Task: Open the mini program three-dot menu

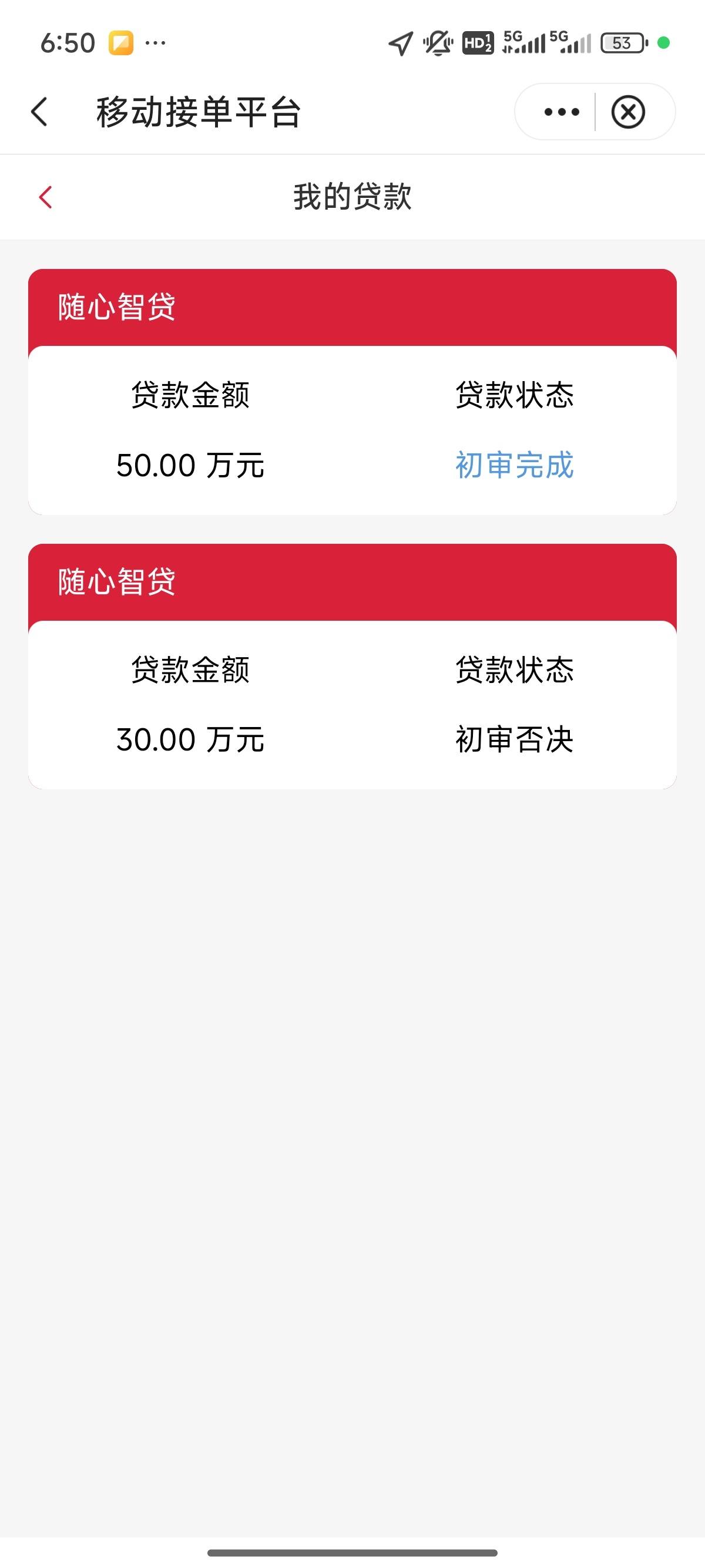Action: coord(561,112)
